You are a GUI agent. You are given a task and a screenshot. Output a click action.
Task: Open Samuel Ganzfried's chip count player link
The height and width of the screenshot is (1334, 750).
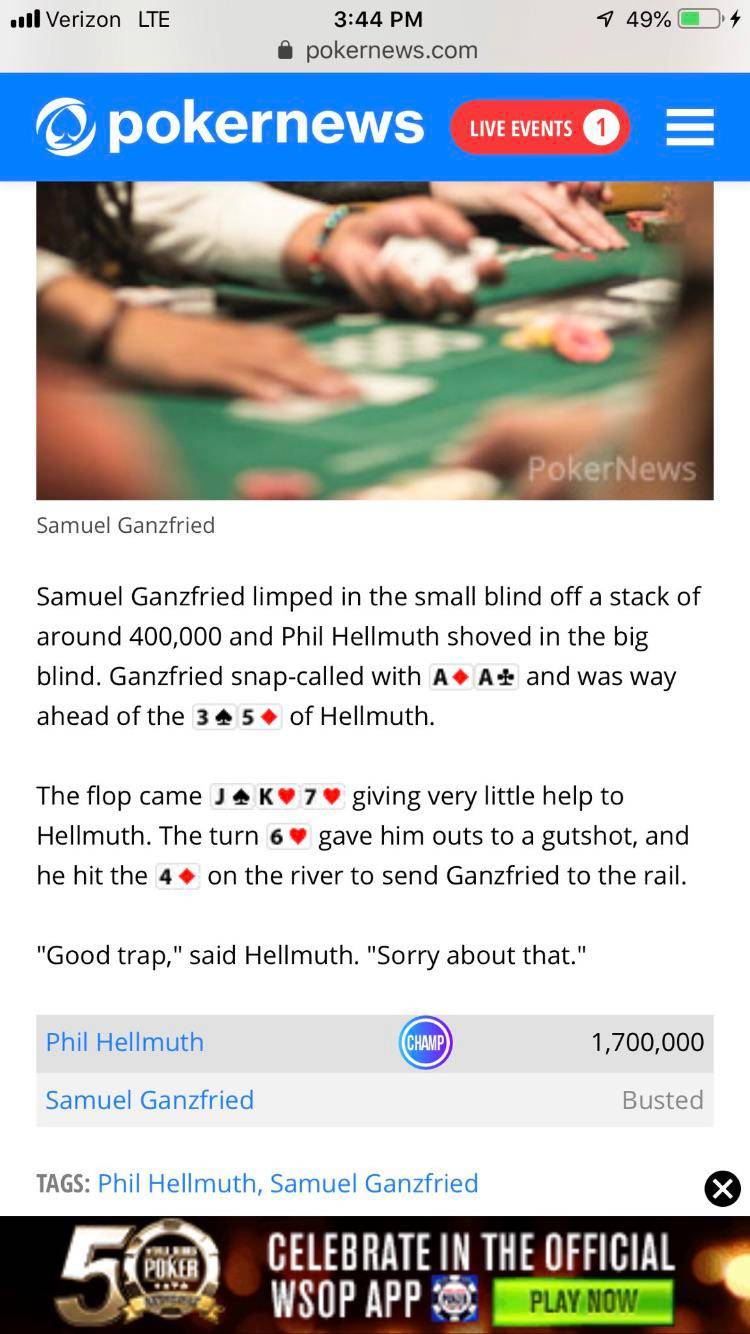point(150,1100)
